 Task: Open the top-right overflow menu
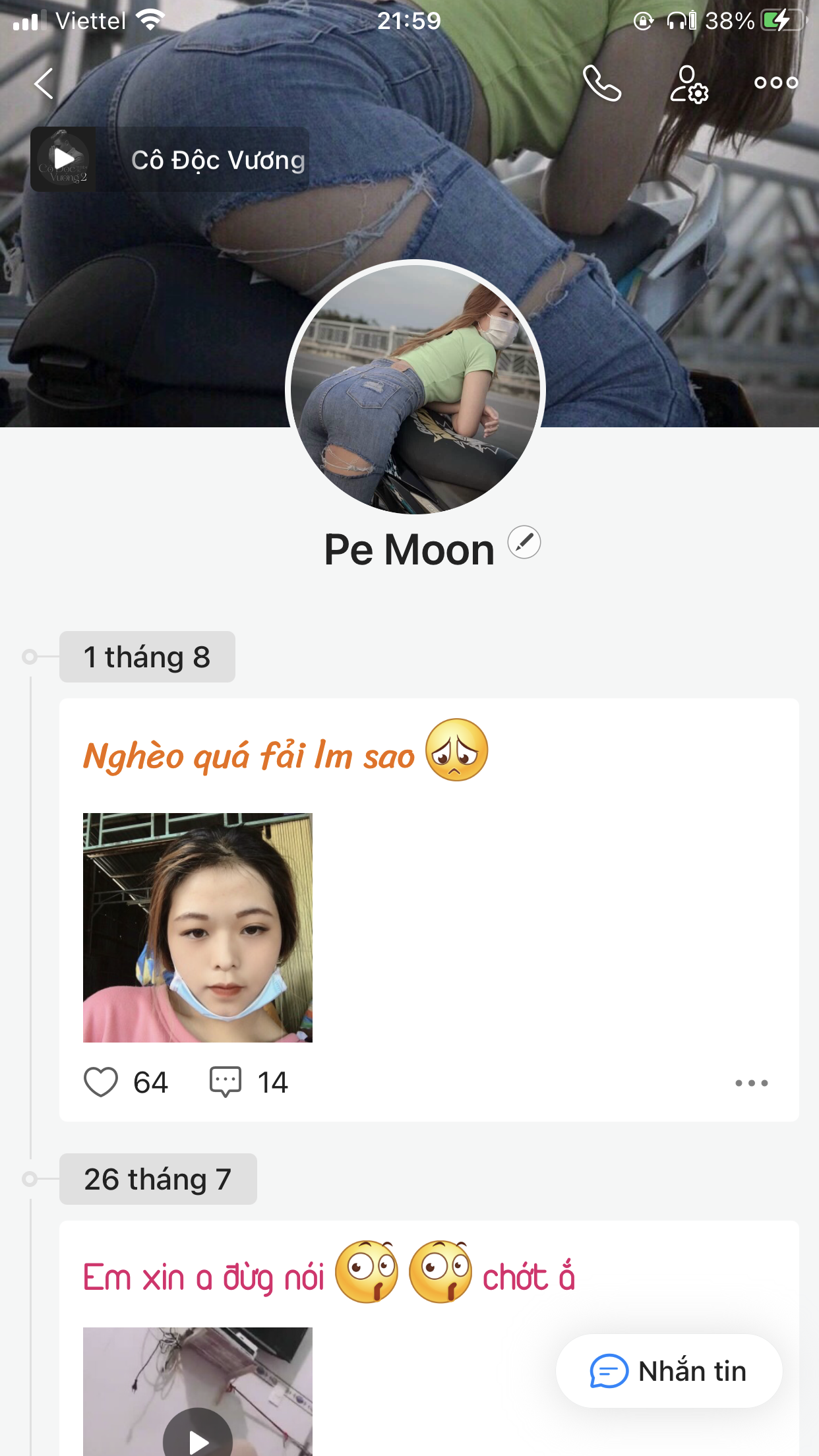click(776, 82)
